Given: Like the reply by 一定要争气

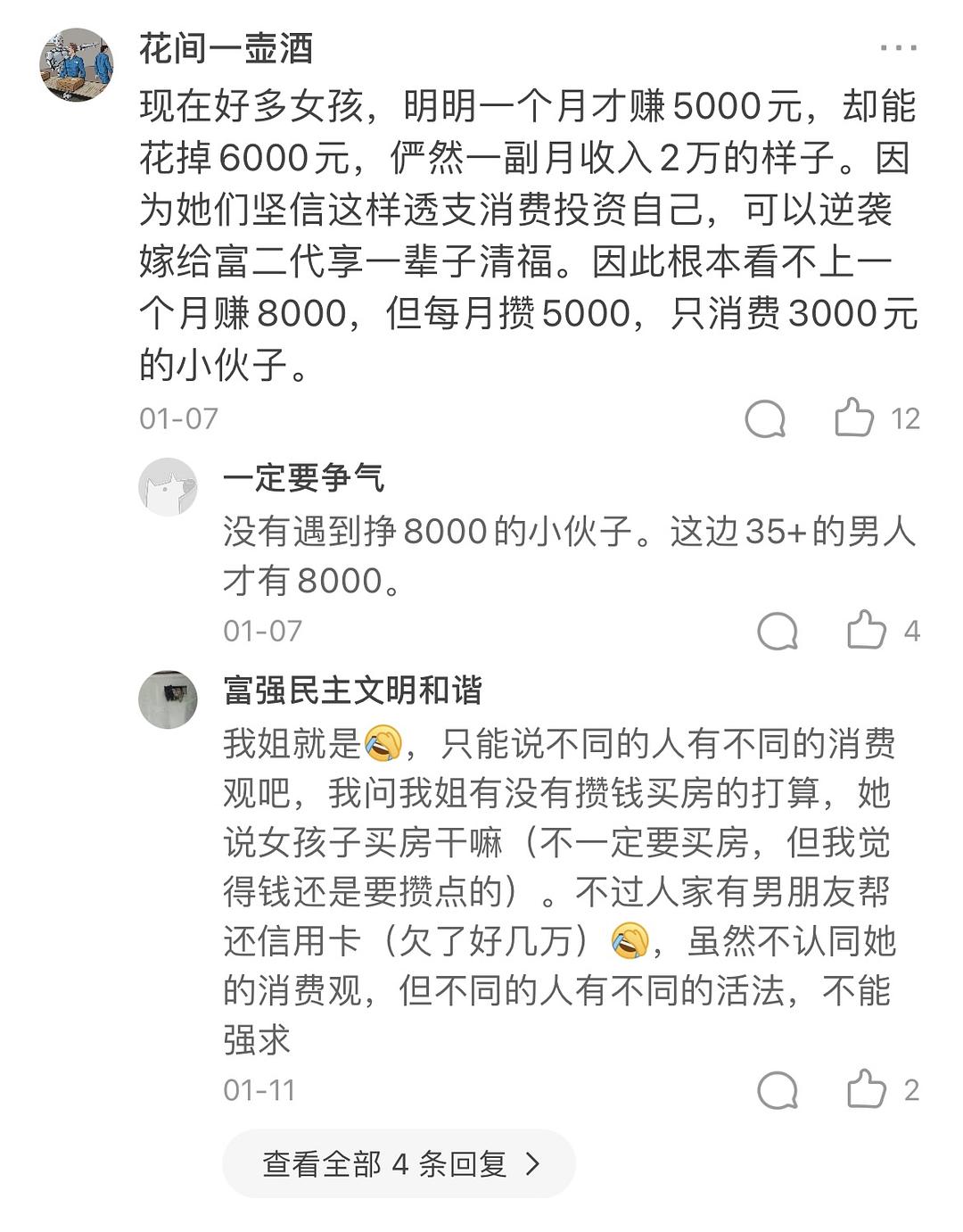Looking at the screenshot, I should click(866, 631).
